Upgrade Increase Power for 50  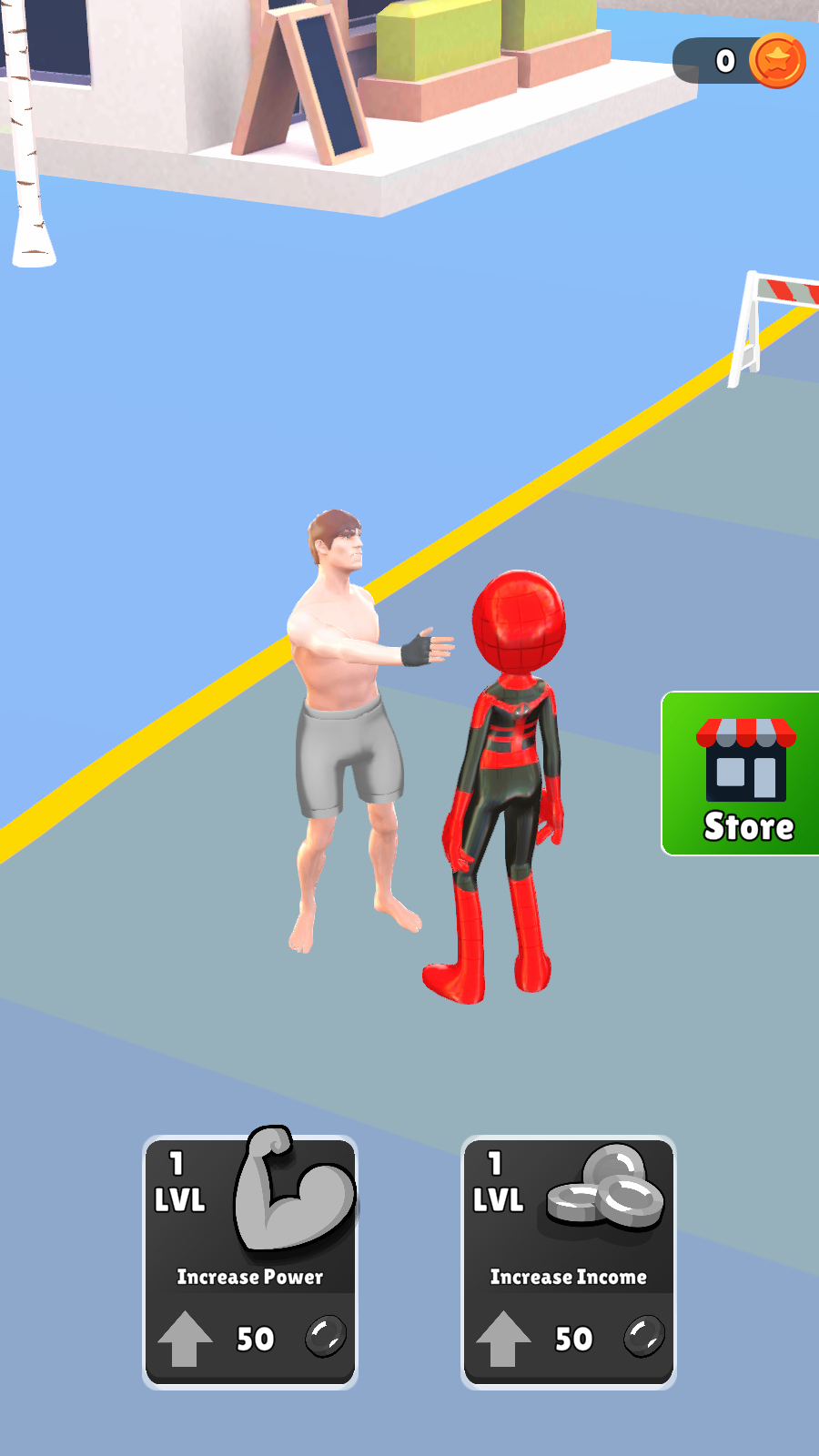tap(250, 1263)
